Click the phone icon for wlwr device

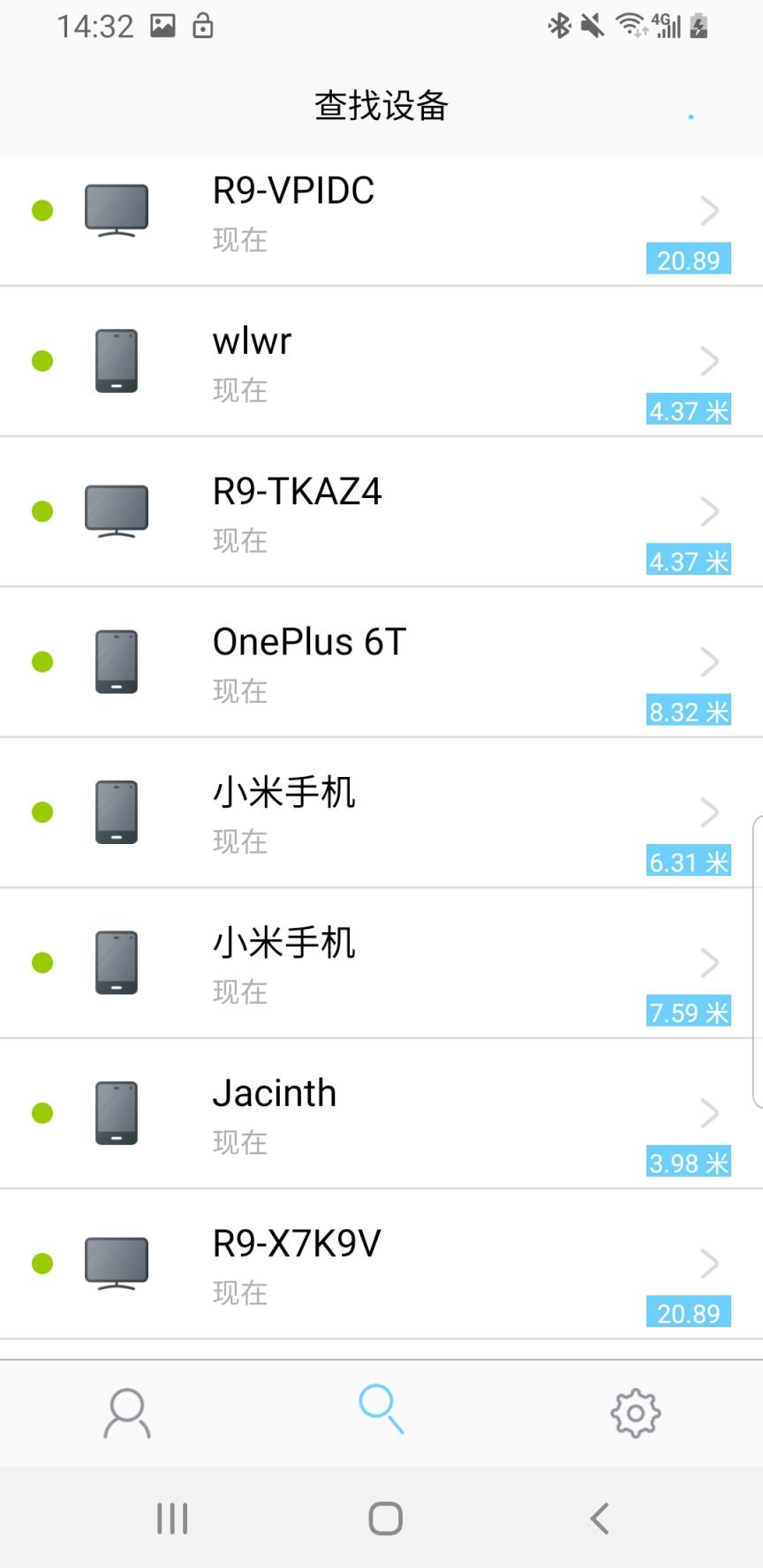(116, 361)
